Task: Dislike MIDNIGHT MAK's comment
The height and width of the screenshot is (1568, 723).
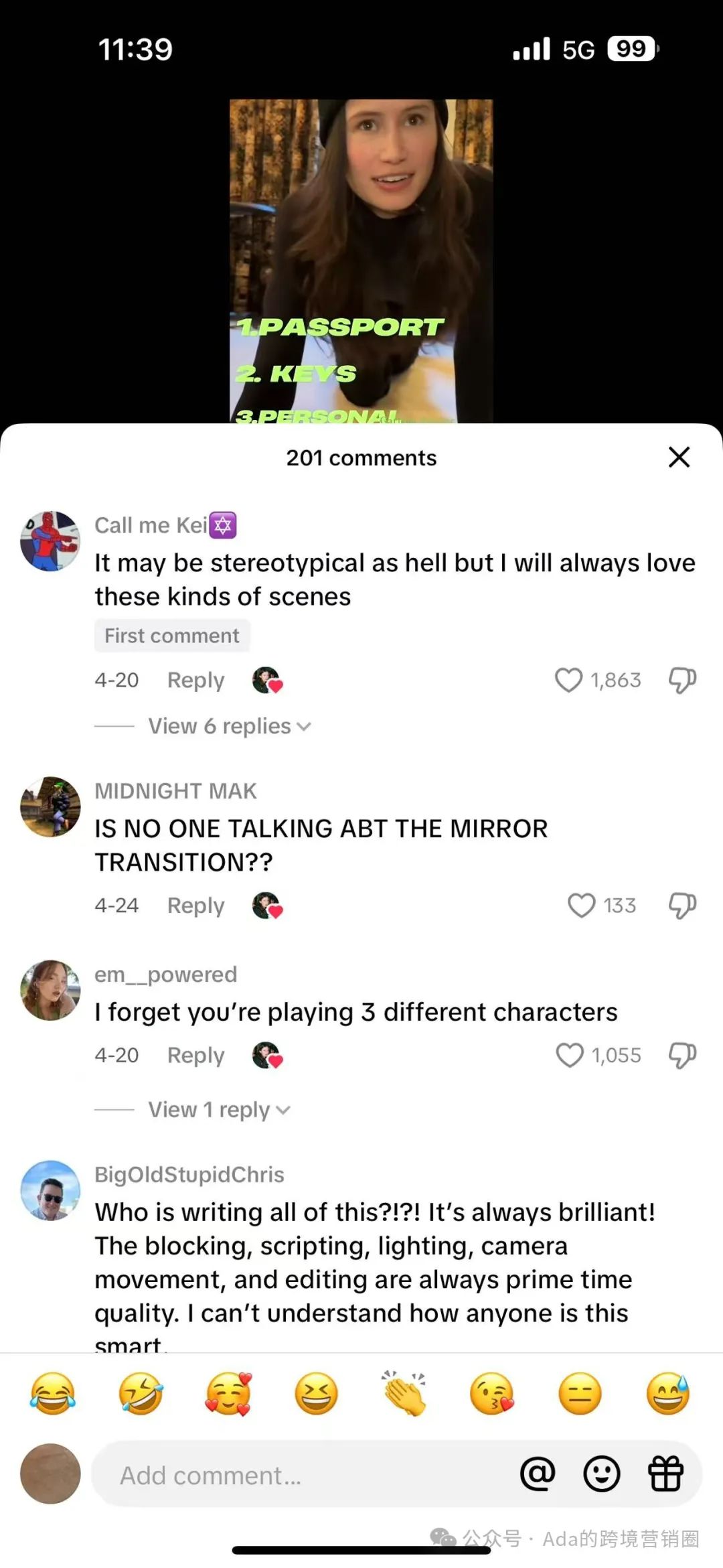Action: tap(682, 906)
